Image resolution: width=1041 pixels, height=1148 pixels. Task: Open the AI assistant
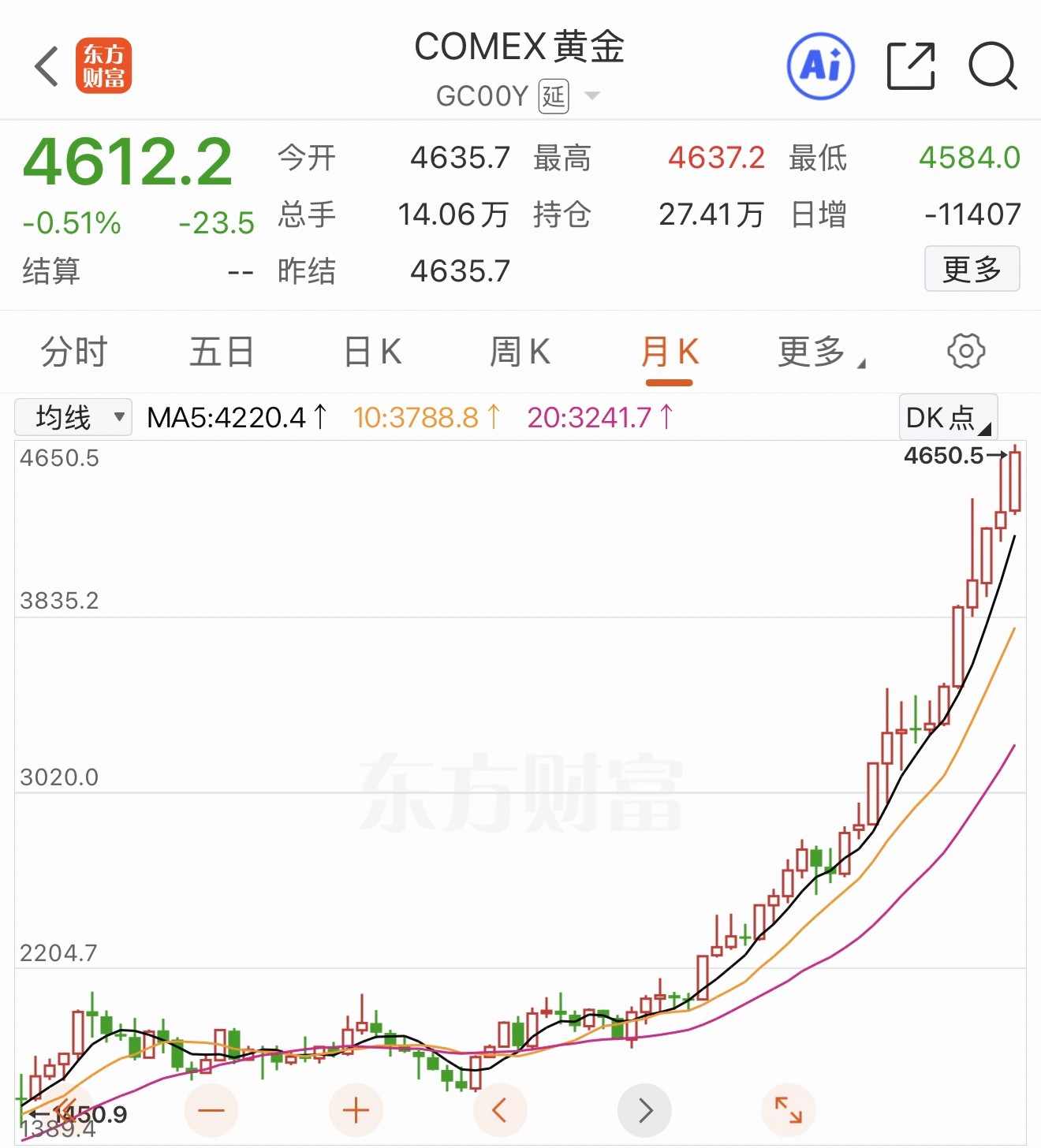coord(820,66)
